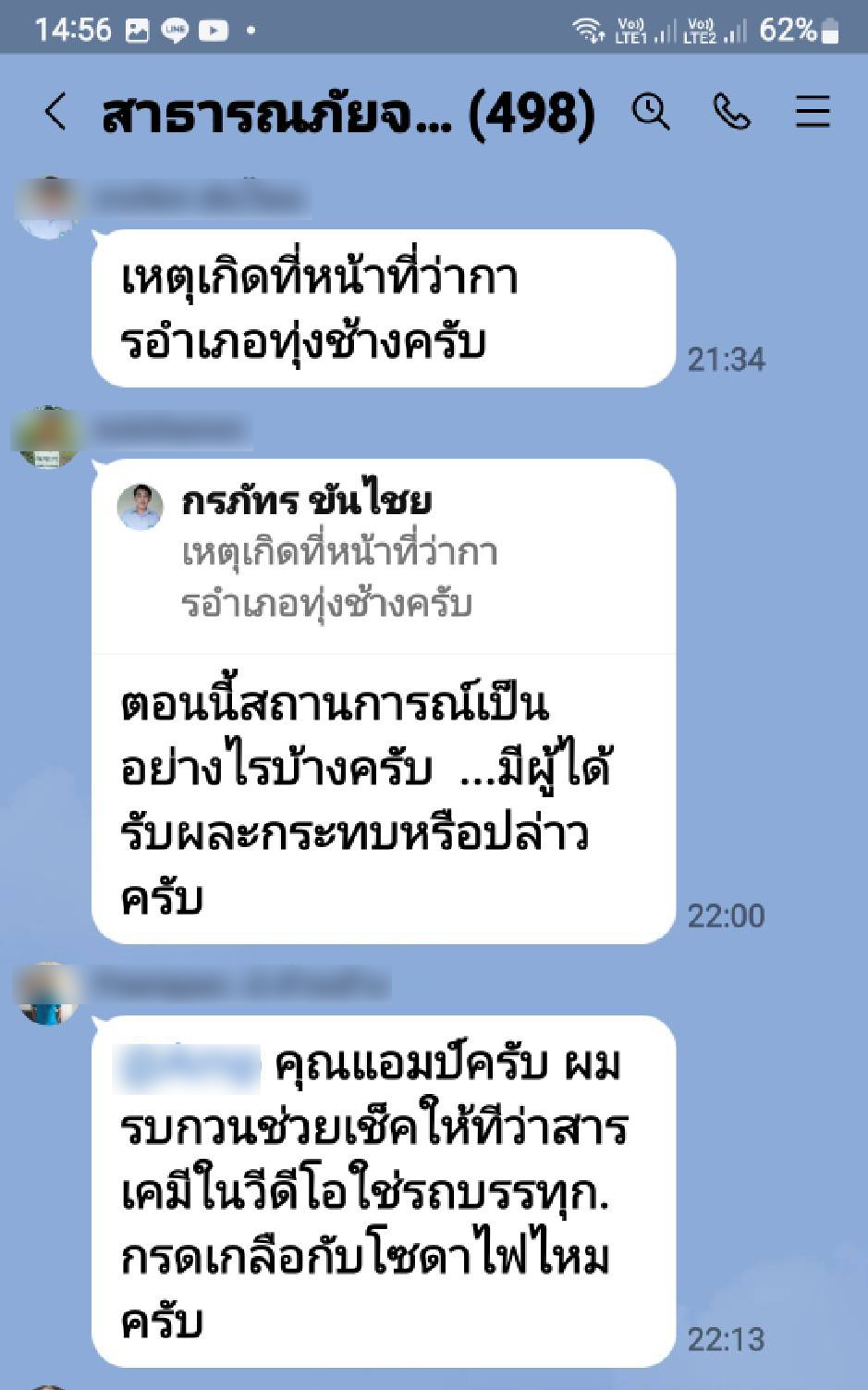The height and width of the screenshot is (1390, 868).
Task: Go back from the group chat
Action: (x=55, y=113)
